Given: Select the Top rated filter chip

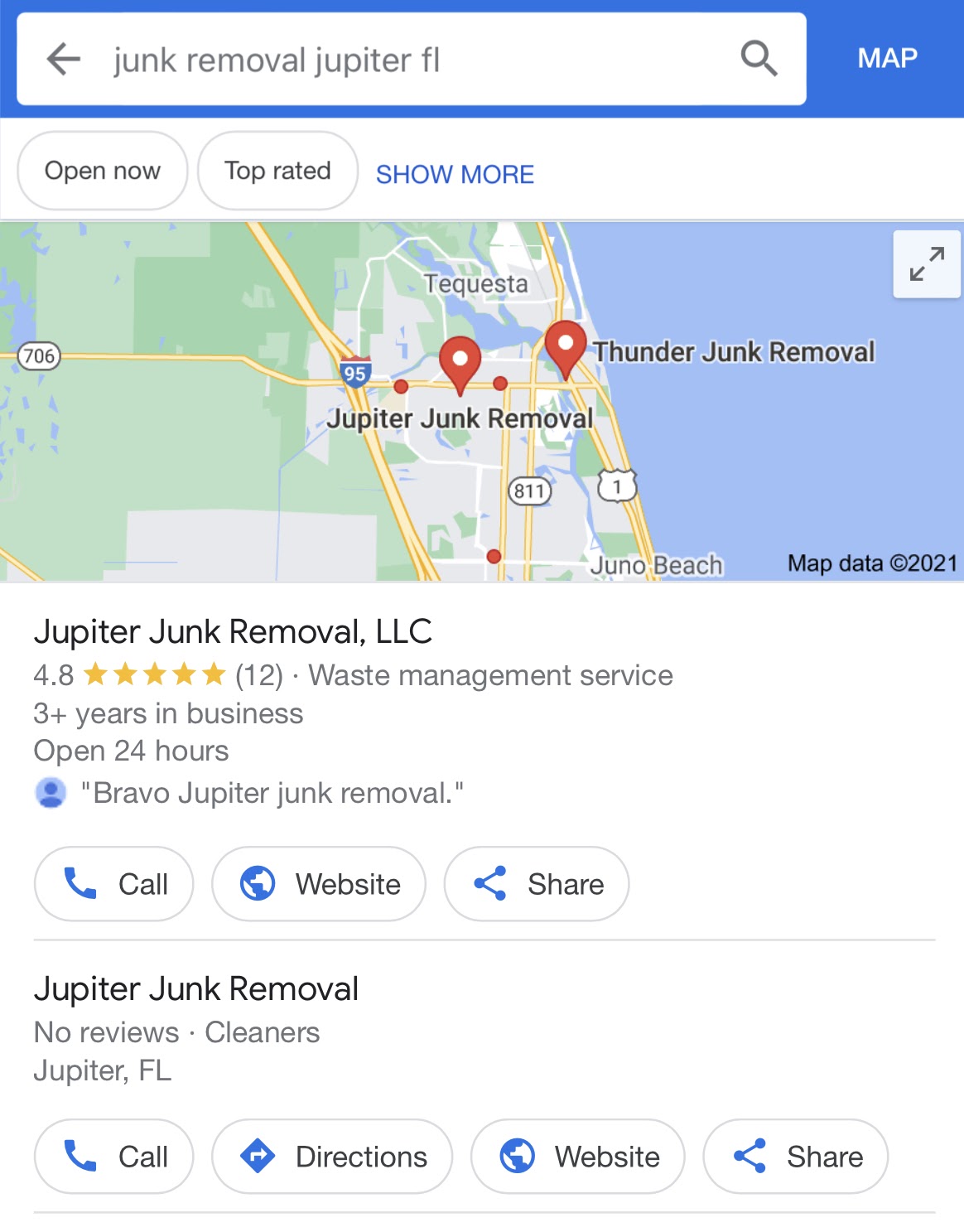Looking at the screenshot, I should (x=277, y=171).
